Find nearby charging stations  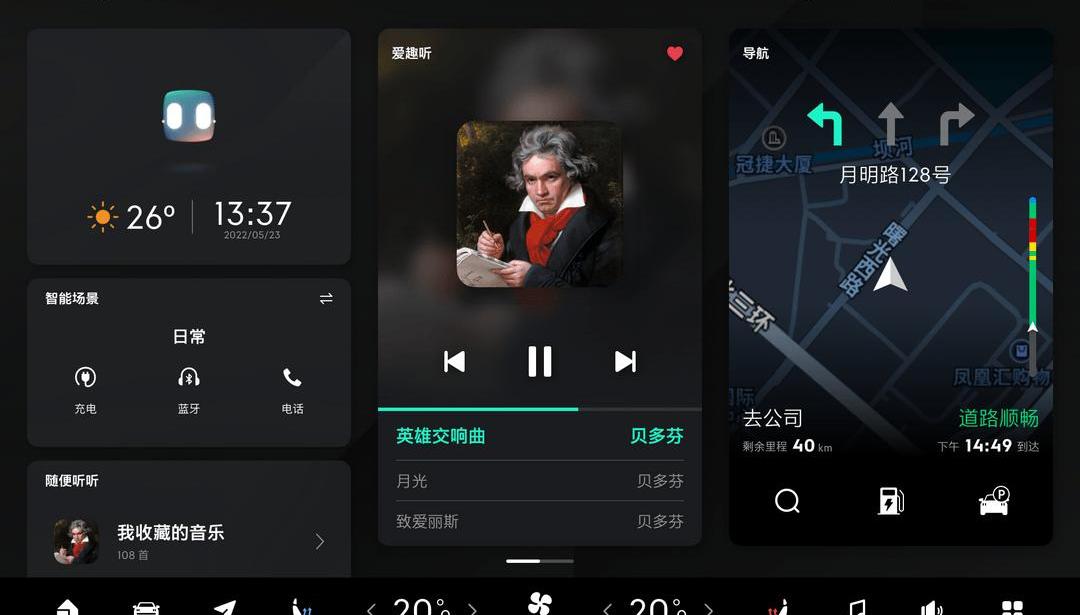point(890,501)
